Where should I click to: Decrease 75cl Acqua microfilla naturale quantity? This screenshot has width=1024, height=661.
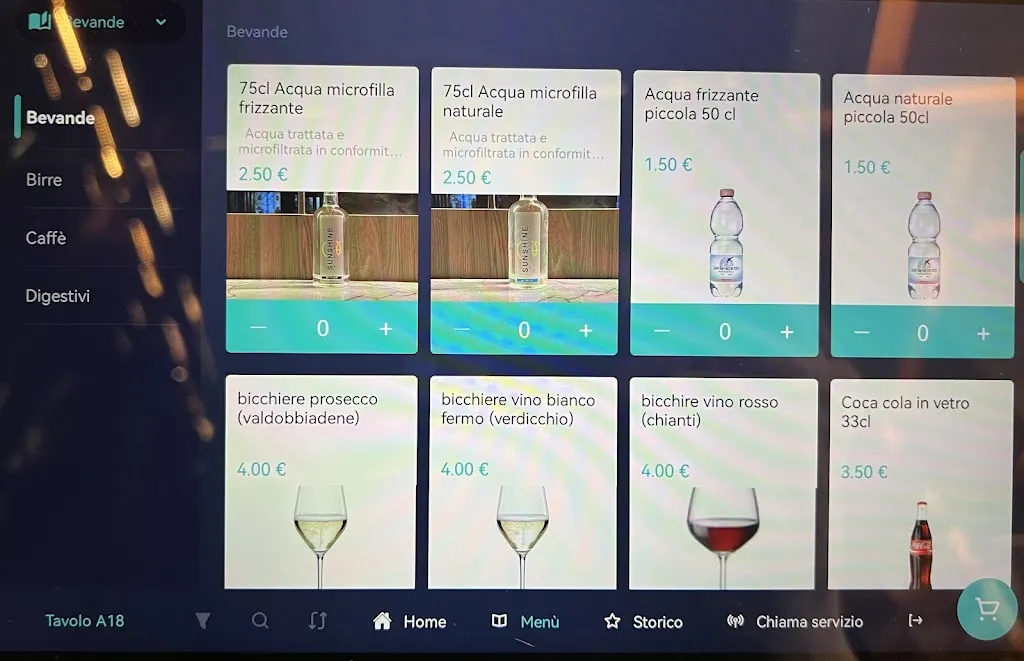click(x=461, y=331)
